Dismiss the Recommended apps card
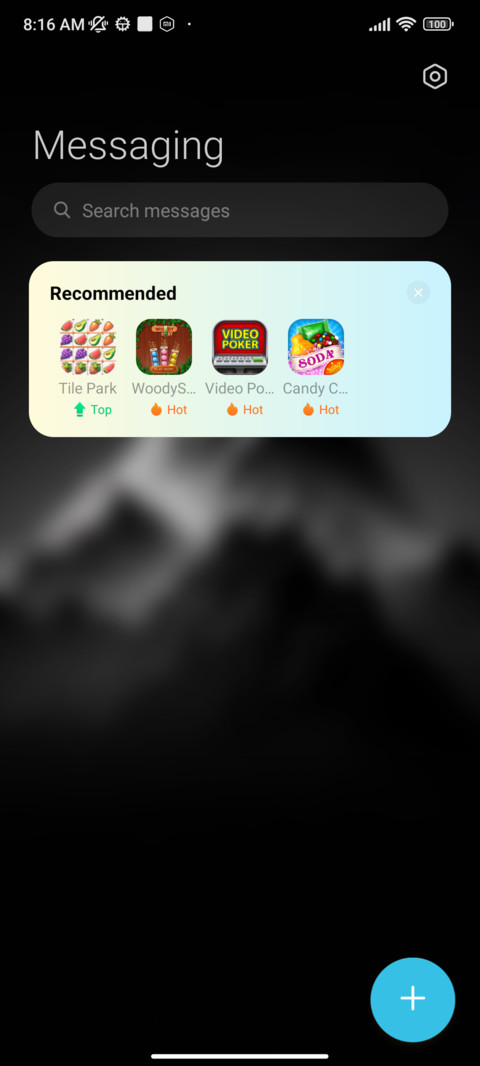The image size is (480, 1066). (x=418, y=292)
